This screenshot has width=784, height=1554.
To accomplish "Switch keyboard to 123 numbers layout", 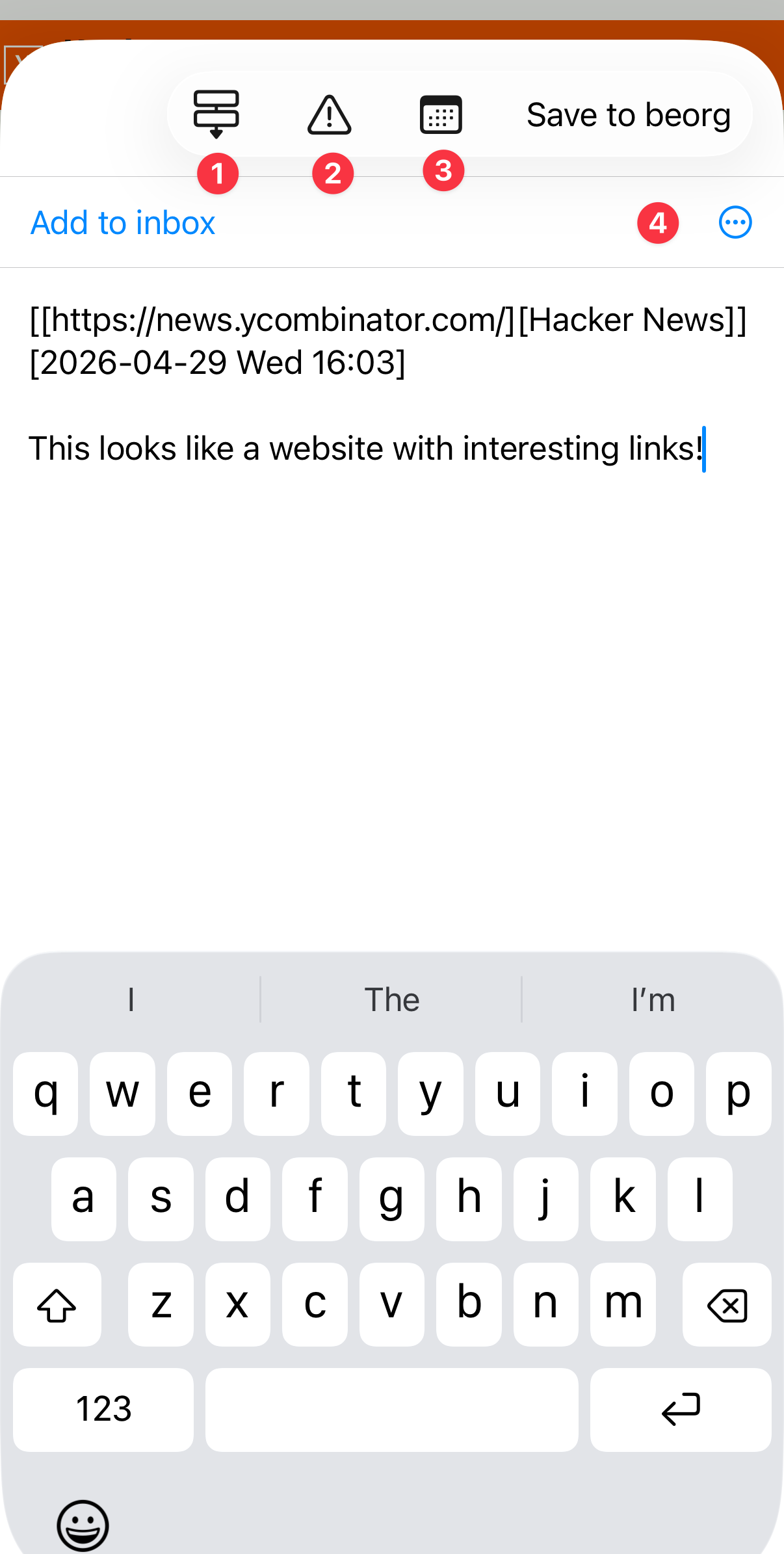I will pyautogui.click(x=103, y=1410).
